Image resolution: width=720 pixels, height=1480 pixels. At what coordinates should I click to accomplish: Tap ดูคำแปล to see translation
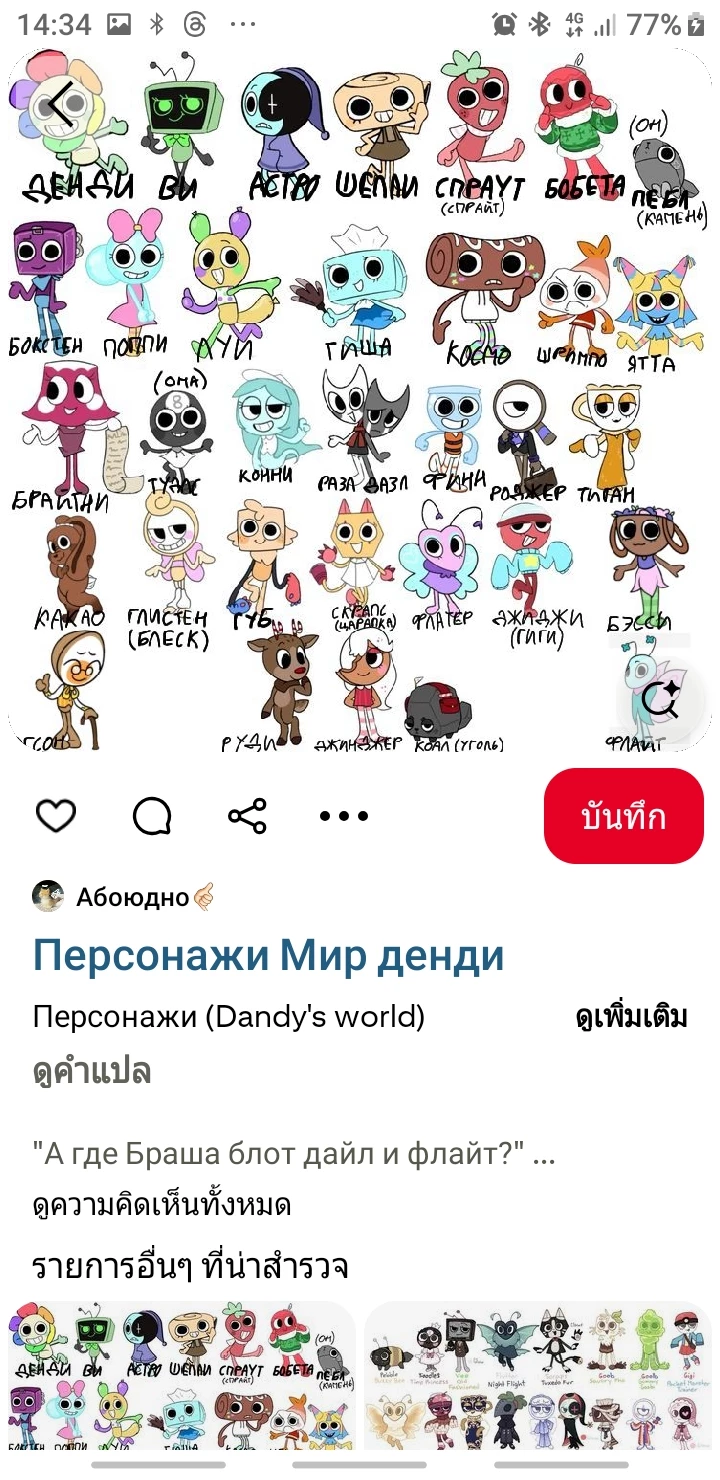tap(92, 1072)
